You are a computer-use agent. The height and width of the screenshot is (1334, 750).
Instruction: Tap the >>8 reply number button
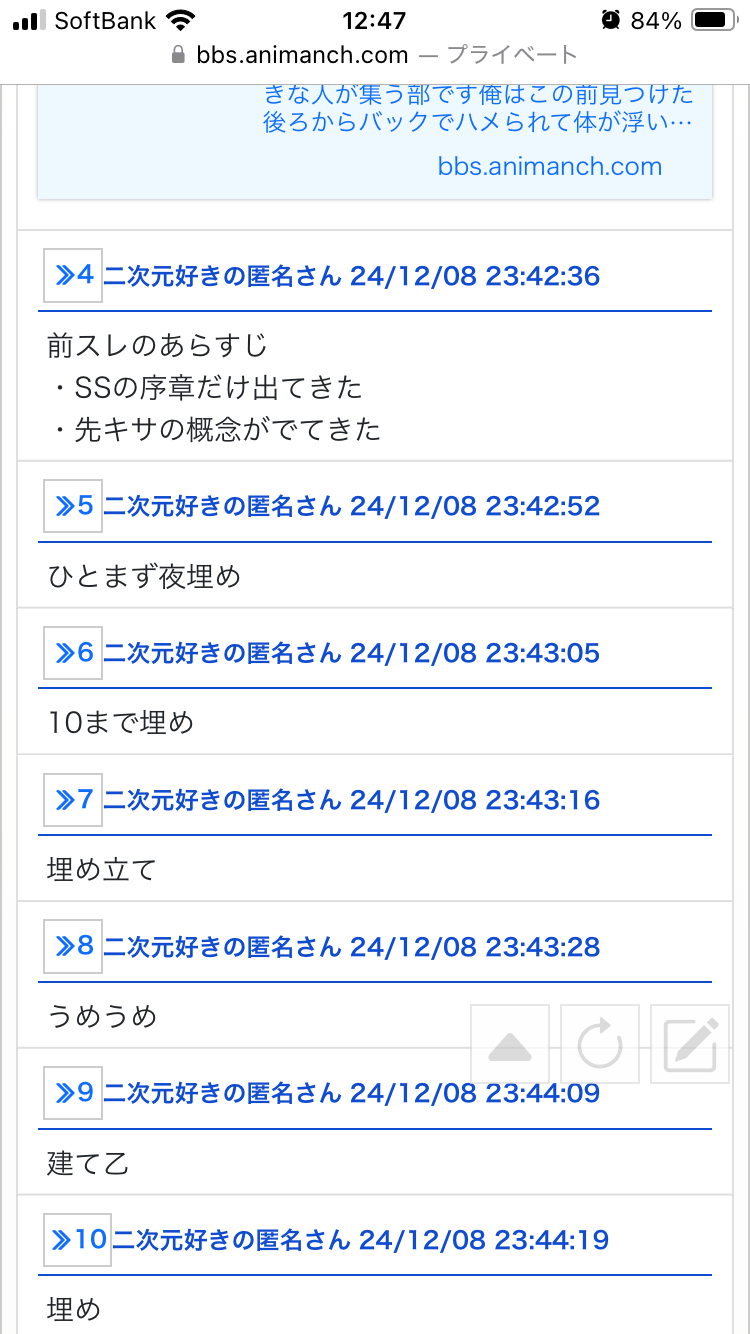(x=73, y=946)
